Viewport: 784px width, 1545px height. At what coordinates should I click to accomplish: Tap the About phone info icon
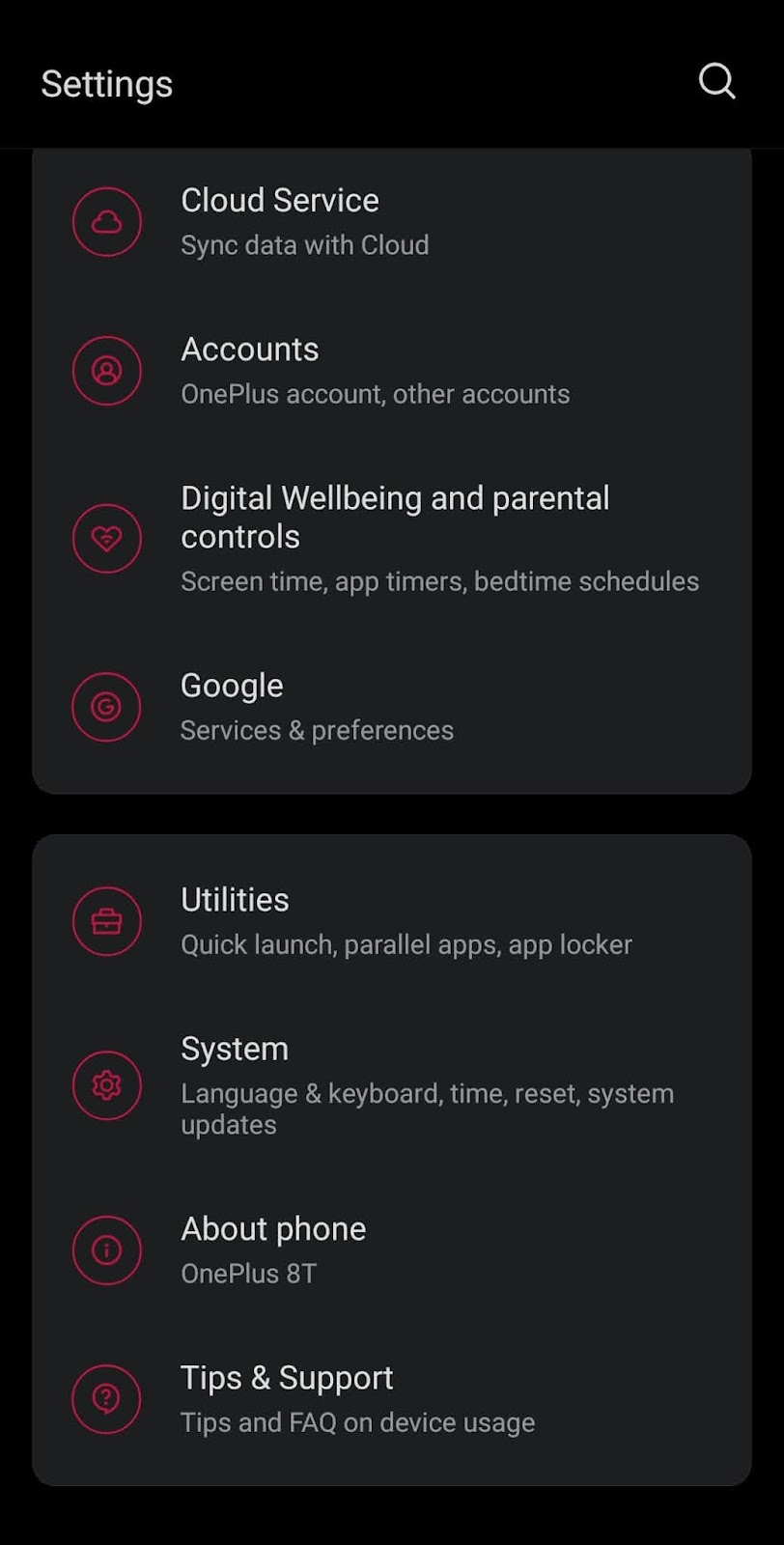click(x=107, y=1249)
